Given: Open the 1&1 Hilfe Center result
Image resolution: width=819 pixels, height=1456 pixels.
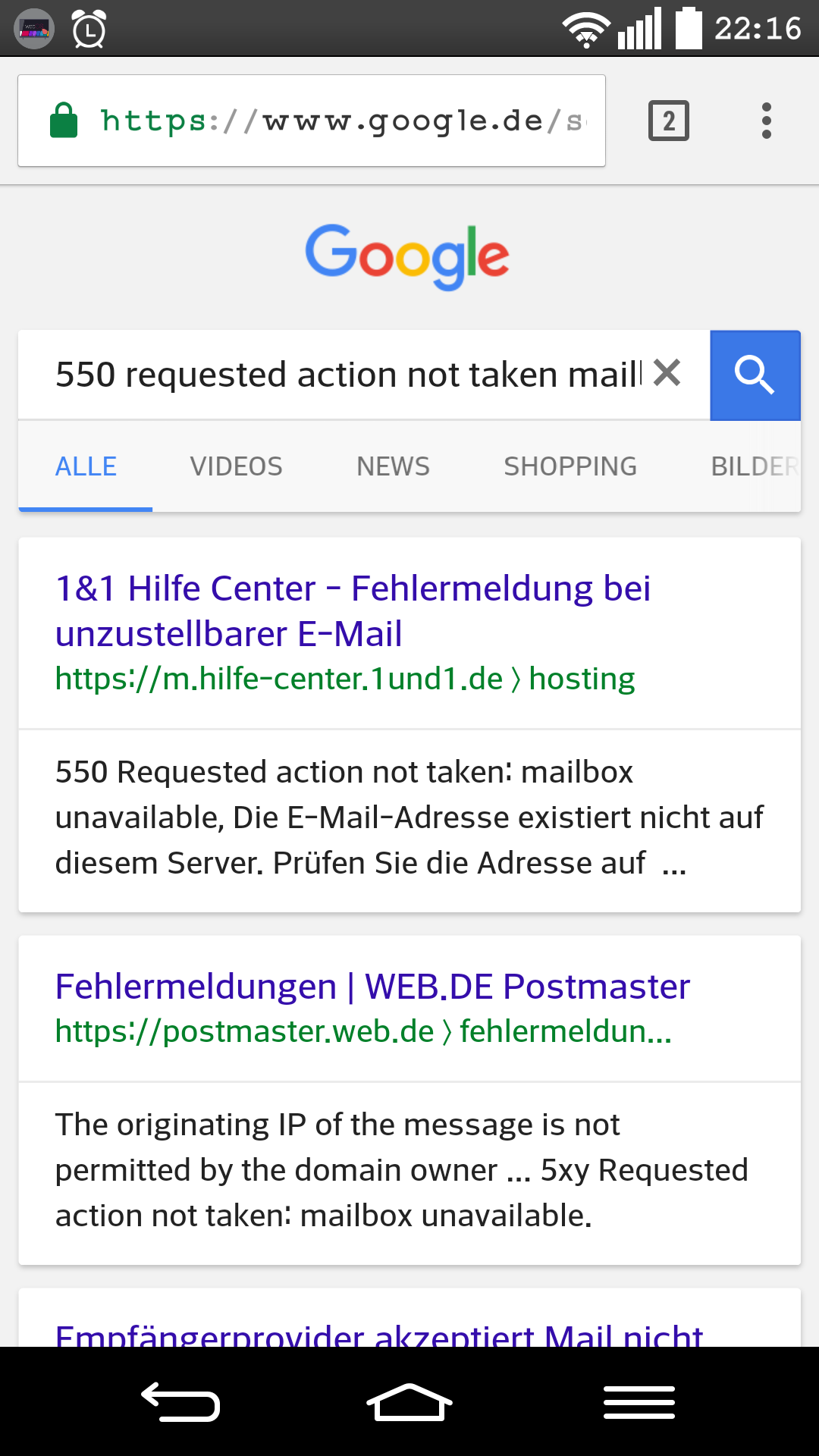Looking at the screenshot, I should (x=354, y=610).
